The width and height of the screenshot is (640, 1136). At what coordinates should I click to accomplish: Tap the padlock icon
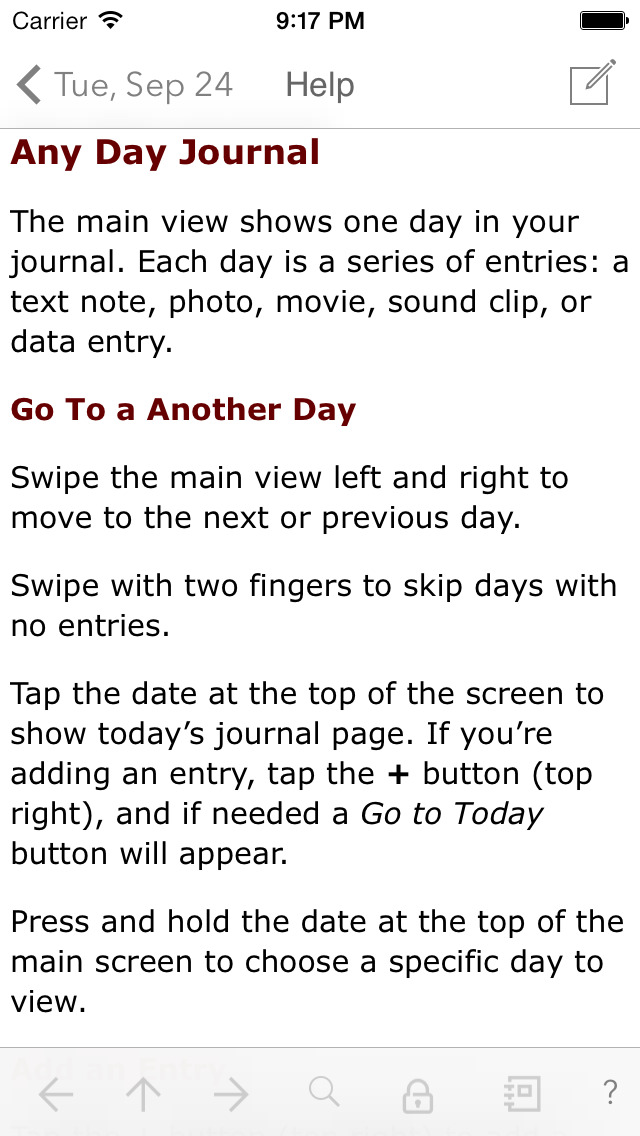417,1094
